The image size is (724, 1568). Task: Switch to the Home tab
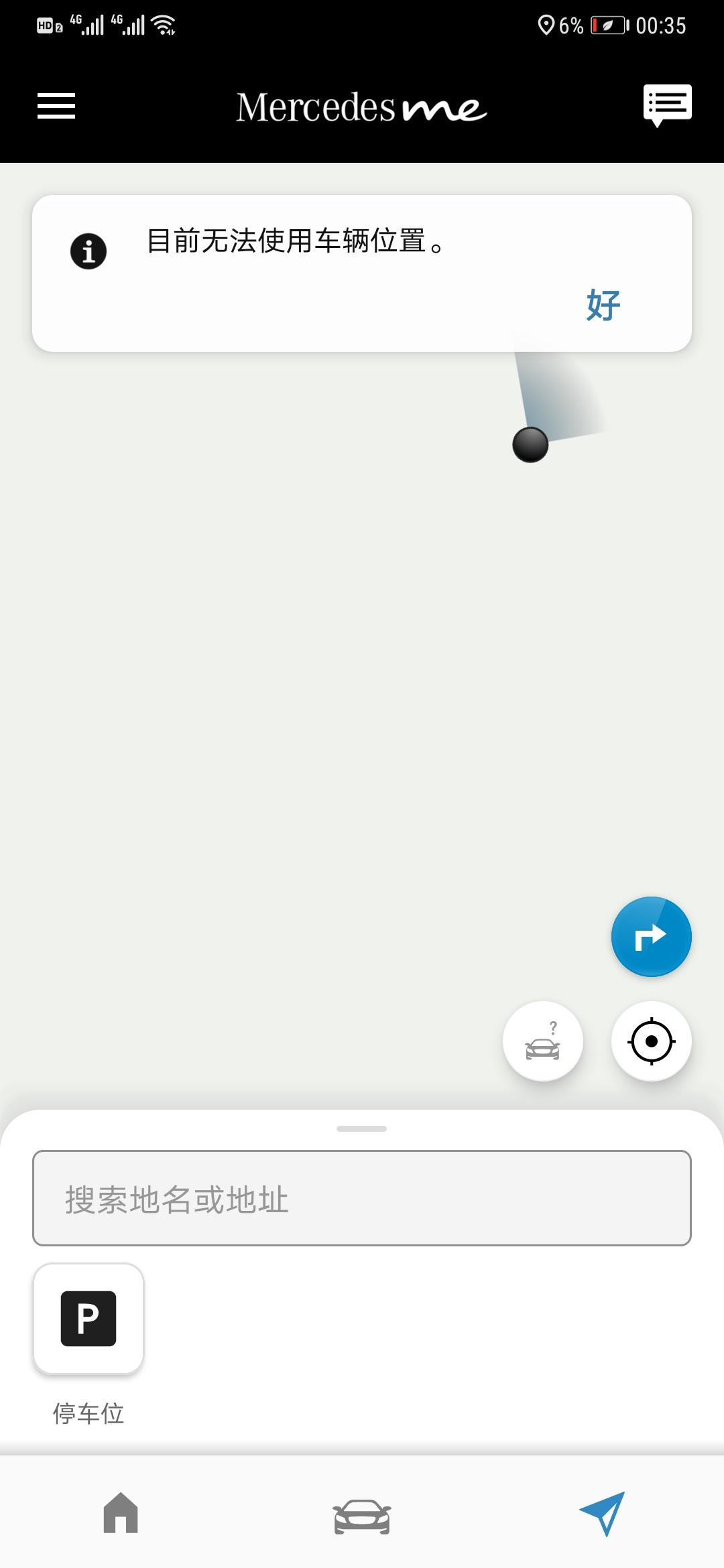point(121,1513)
